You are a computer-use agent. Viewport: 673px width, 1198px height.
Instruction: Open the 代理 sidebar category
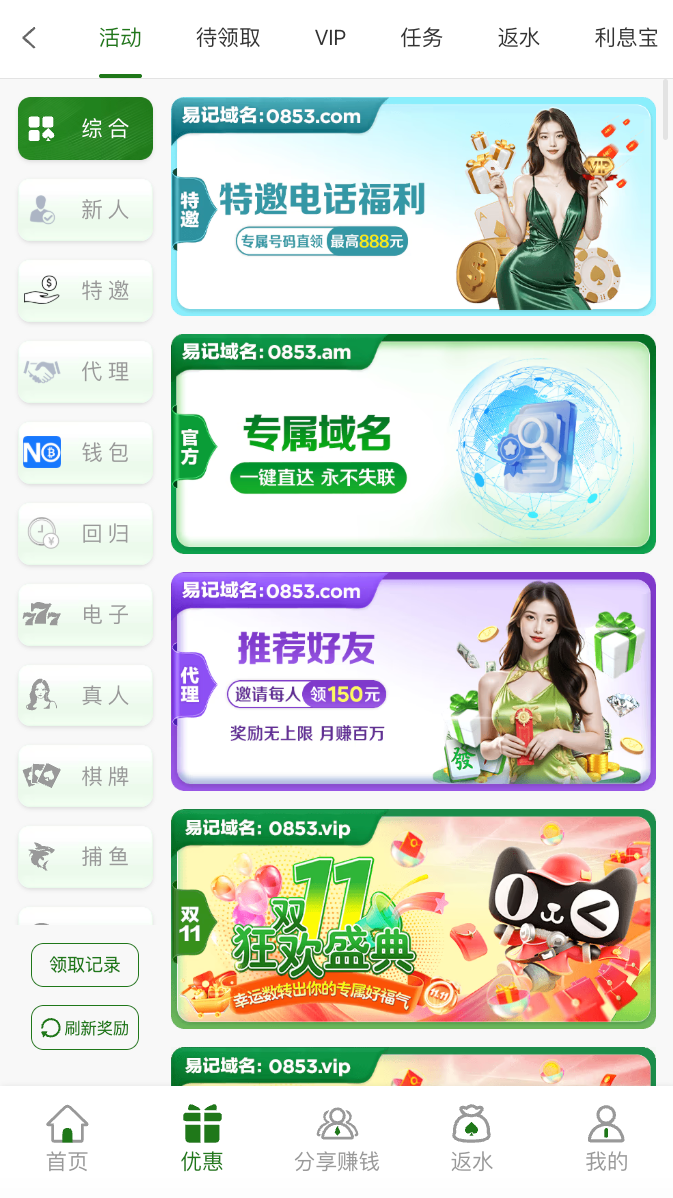(x=85, y=372)
